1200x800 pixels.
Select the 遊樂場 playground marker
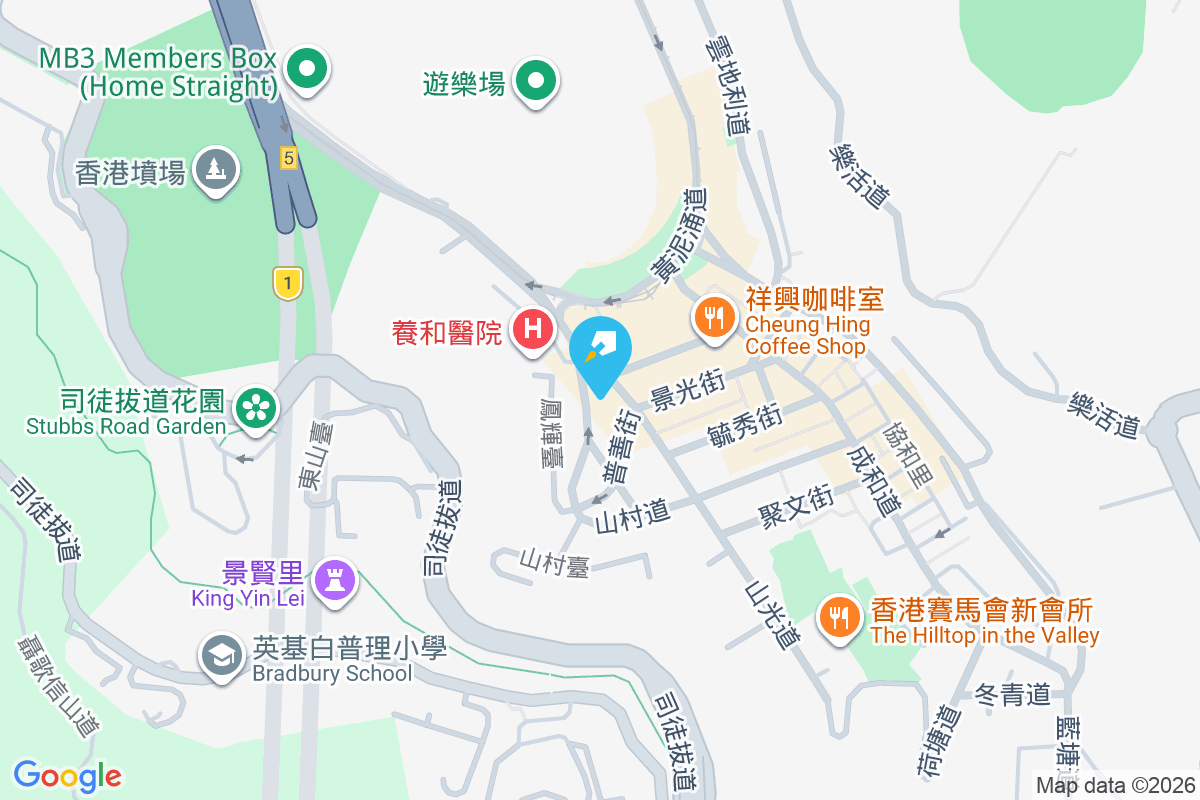pos(536,79)
